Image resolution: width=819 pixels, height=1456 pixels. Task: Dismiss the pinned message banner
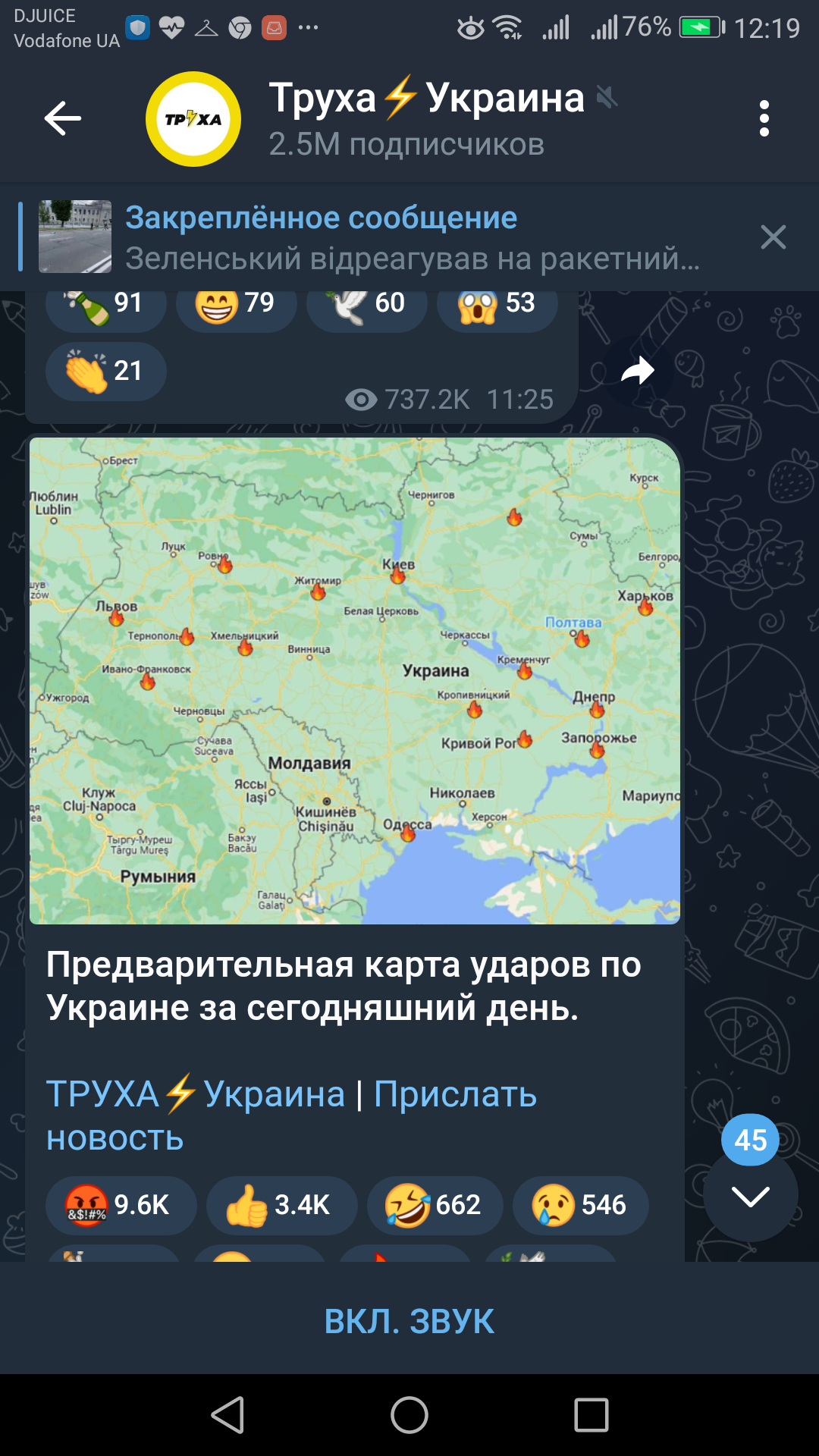coord(773,237)
